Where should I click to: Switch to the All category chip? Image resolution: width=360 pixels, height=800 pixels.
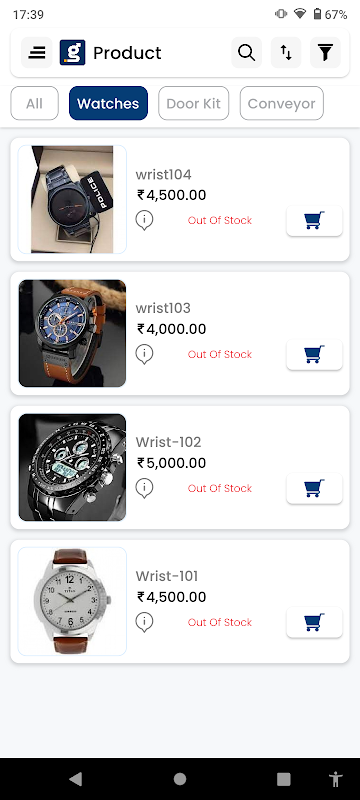tap(35, 104)
